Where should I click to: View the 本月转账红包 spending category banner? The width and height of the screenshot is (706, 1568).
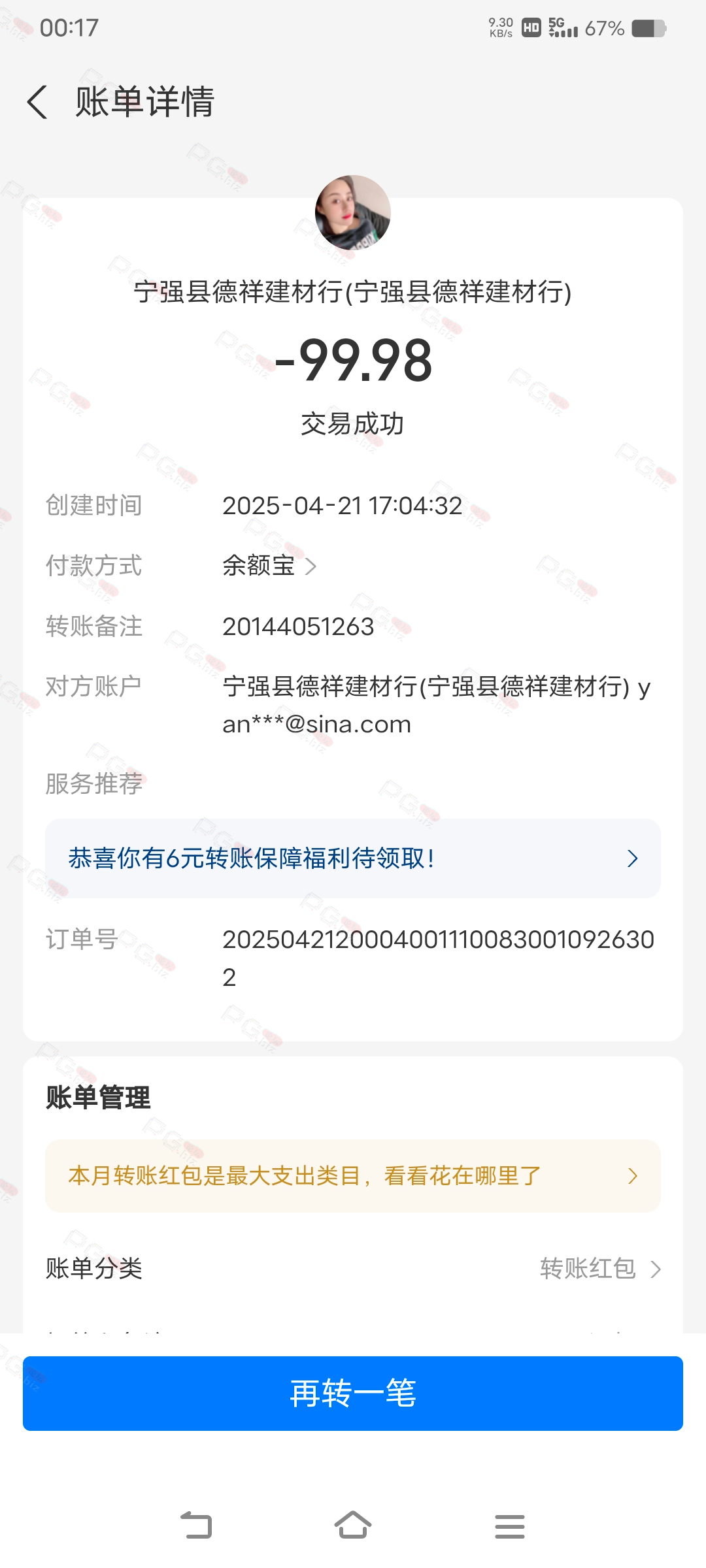(x=353, y=1176)
